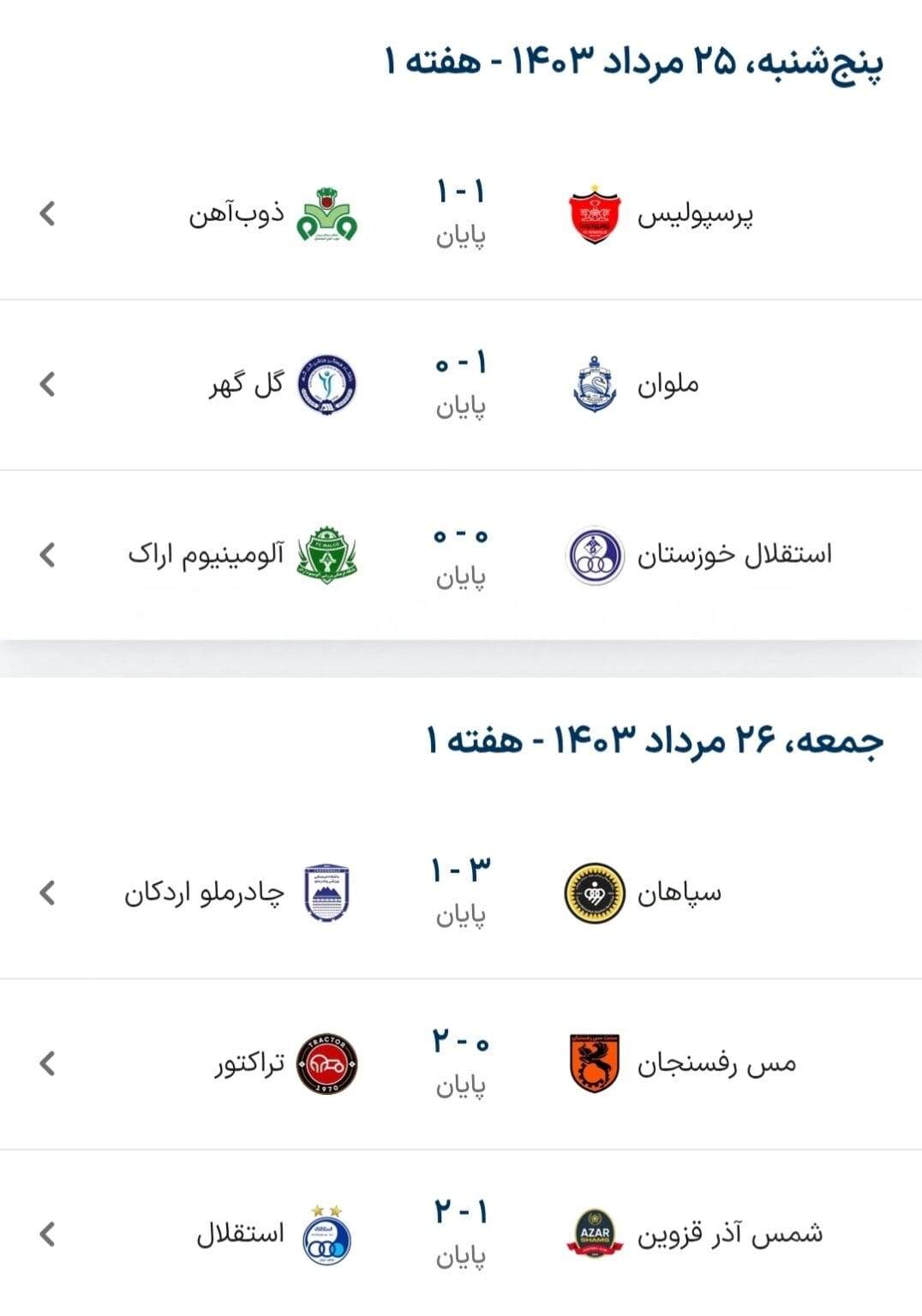Open the Persepolis vs Zob Ahan match

point(461,213)
